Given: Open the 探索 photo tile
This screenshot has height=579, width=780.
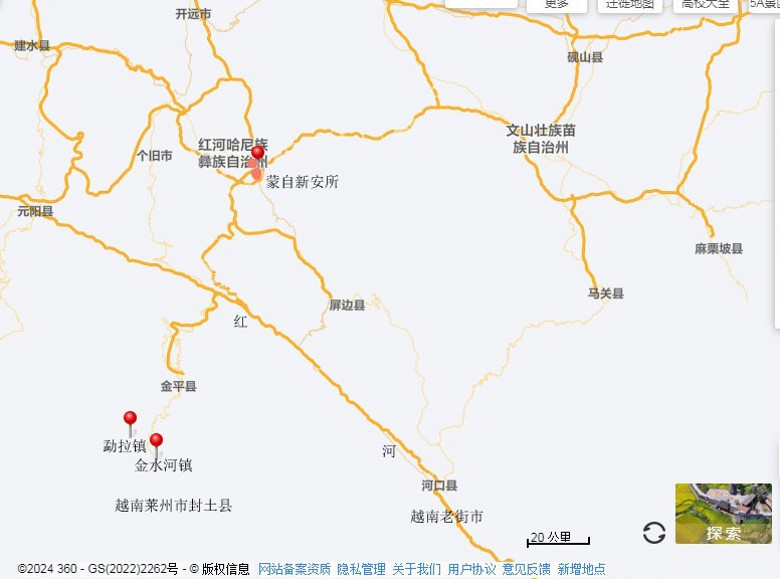Looking at the screenshot, I should (723, 514).
